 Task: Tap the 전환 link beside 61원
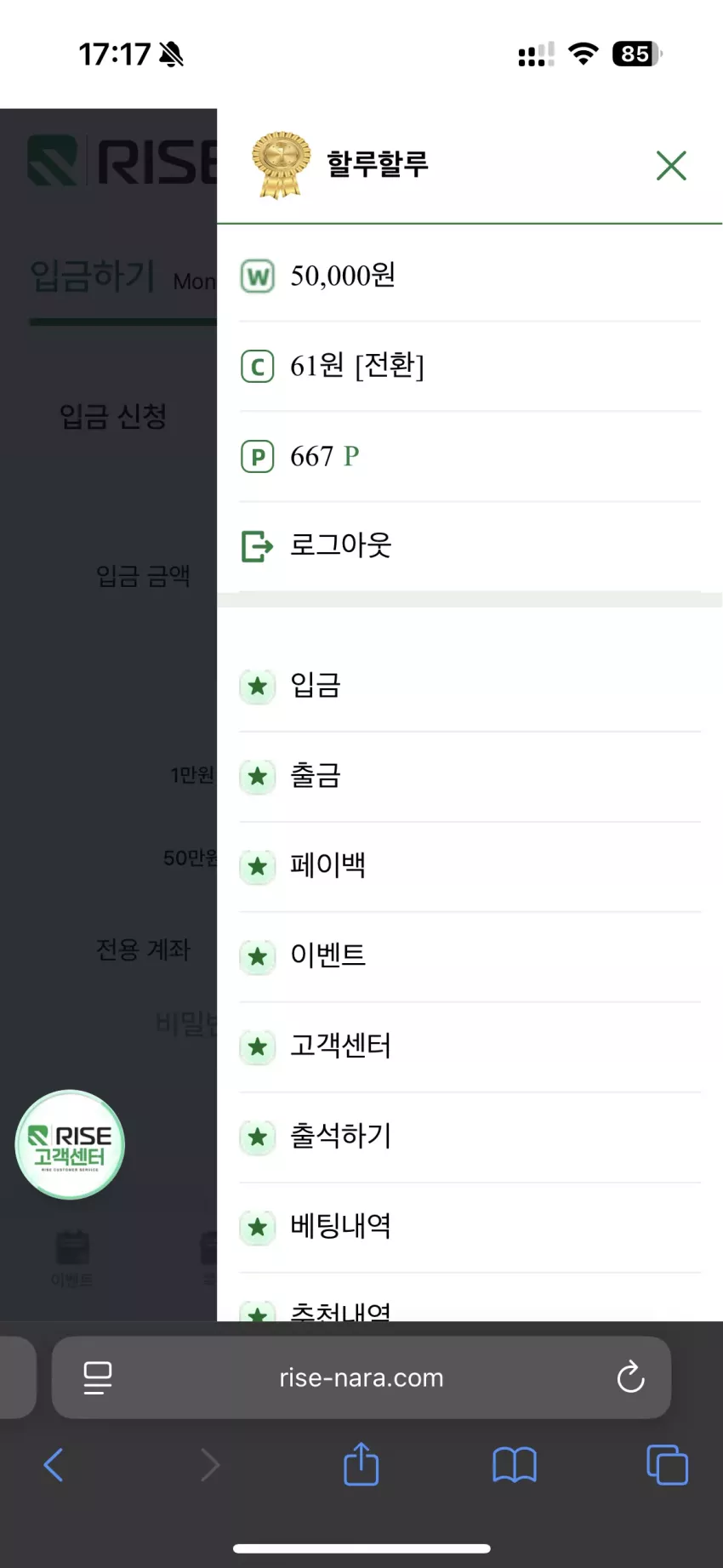[390, 366]
